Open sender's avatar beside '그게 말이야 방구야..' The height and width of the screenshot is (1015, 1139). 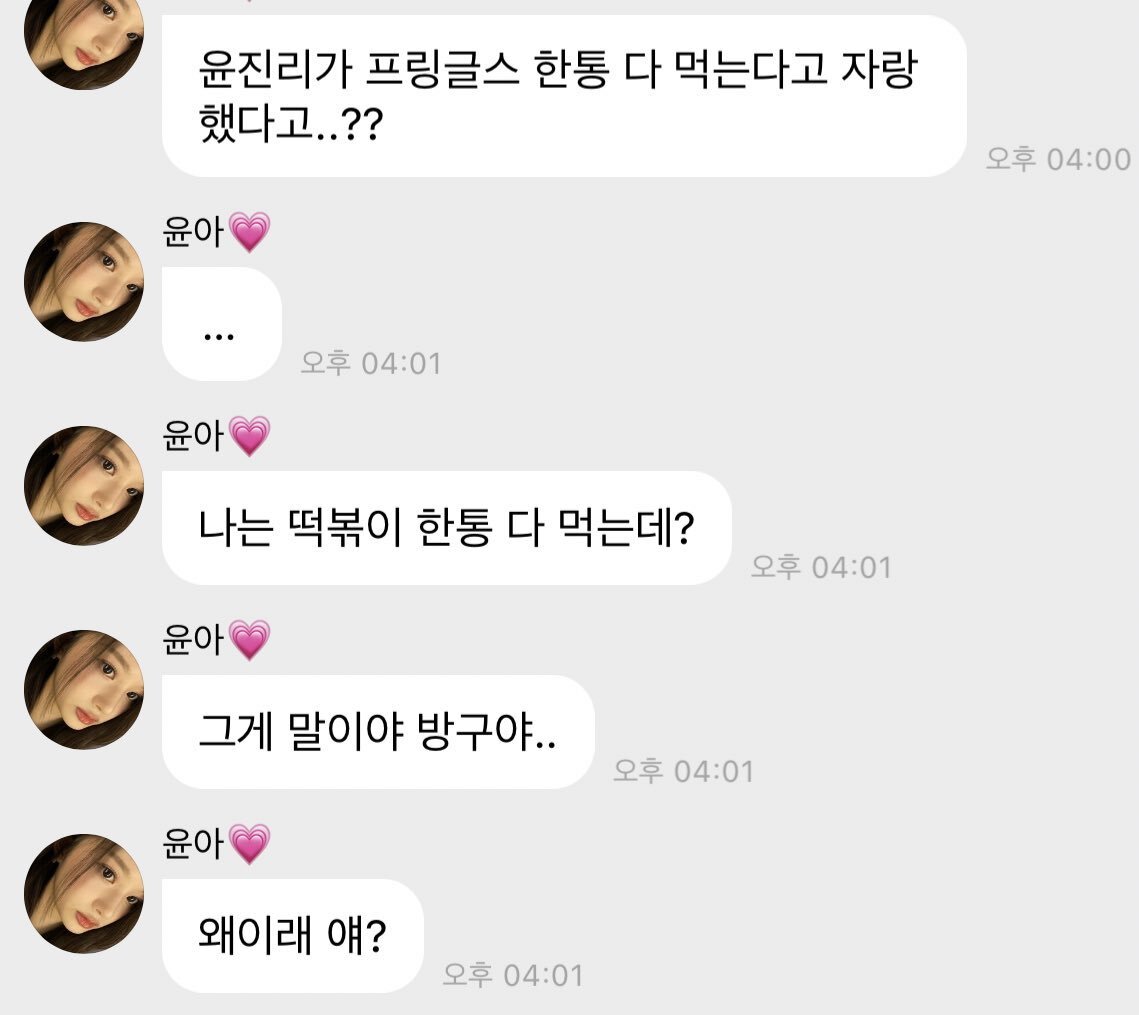84,690
